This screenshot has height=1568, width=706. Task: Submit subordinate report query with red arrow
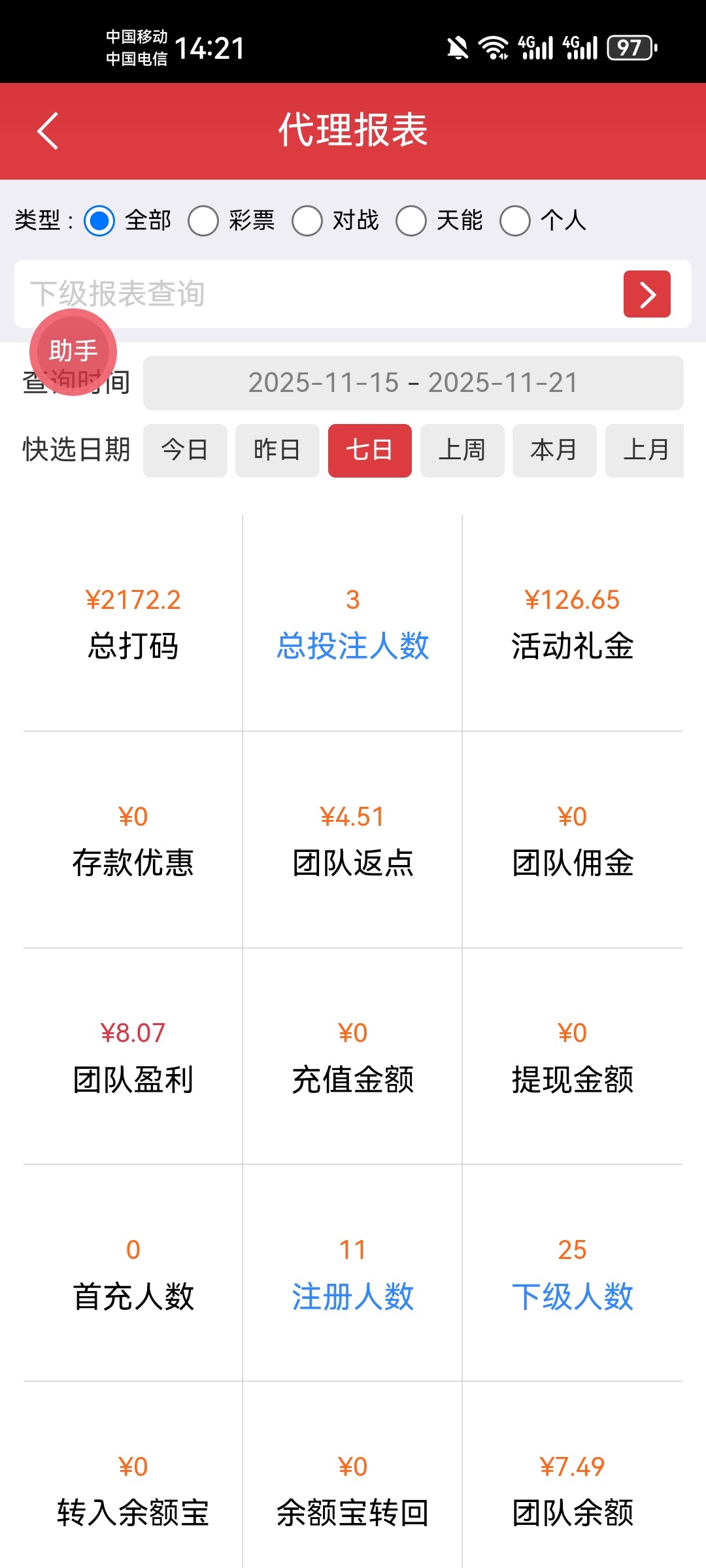click(647, 294)
